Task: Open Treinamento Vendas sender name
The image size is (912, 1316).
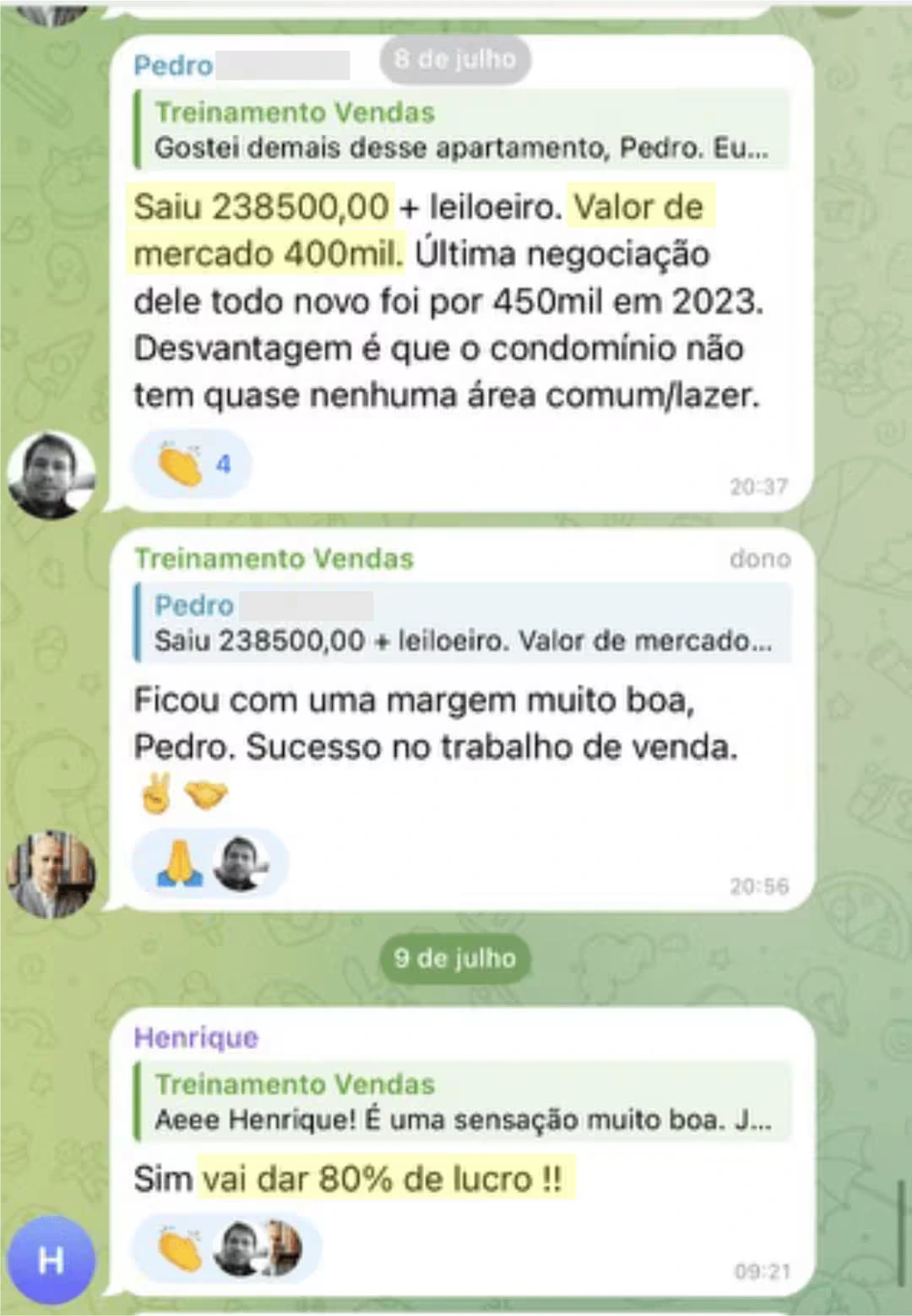Action: pos(274,558)
